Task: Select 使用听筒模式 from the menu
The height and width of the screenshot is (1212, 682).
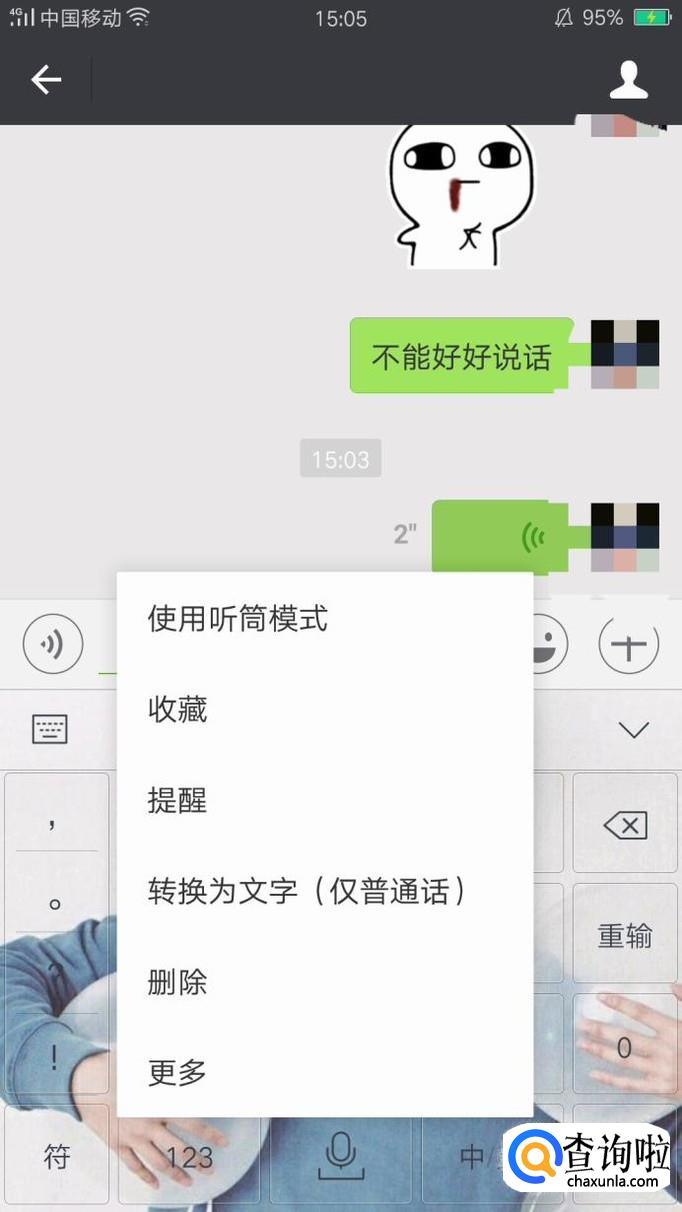Action: click(238, 619)
